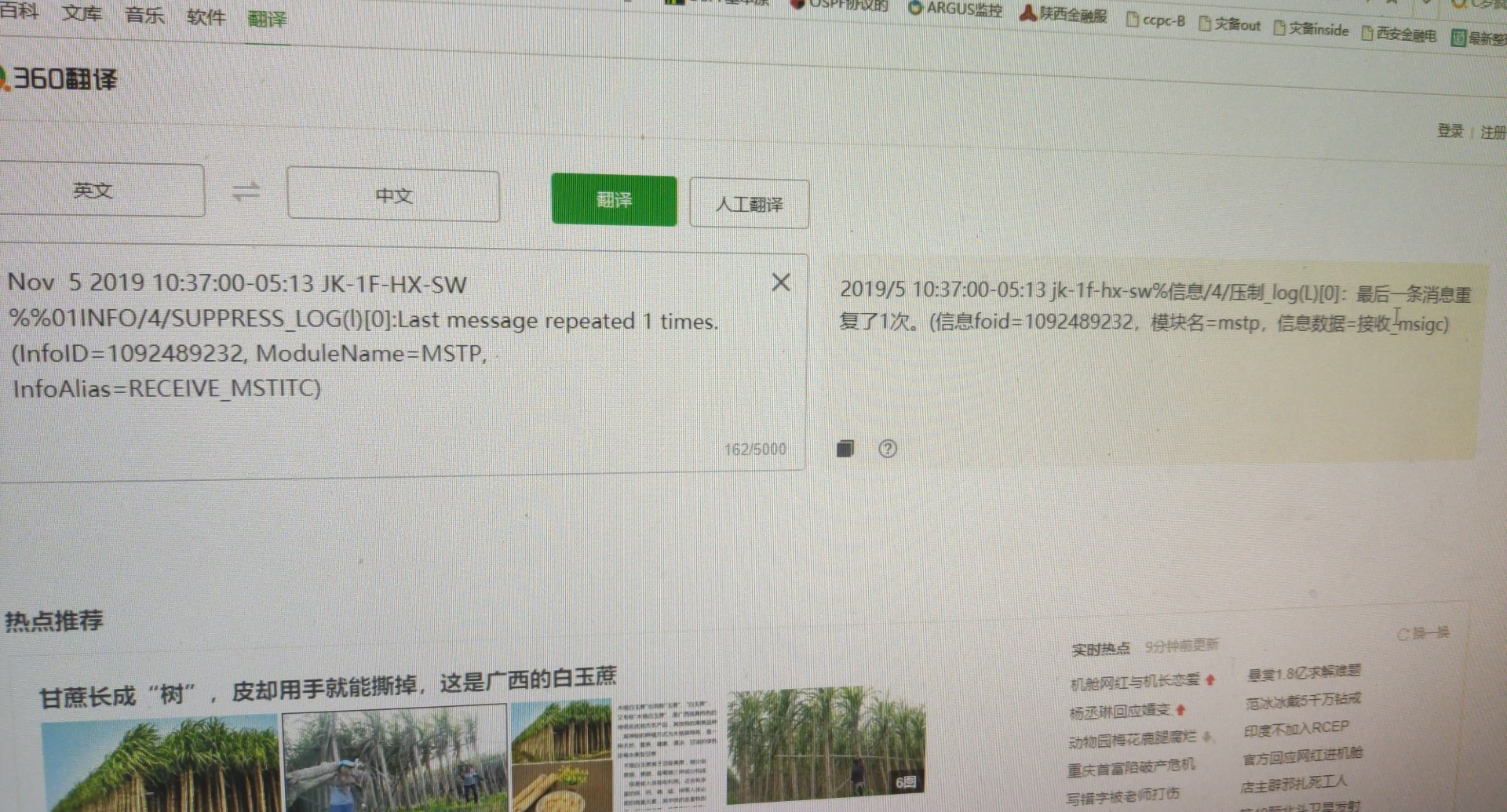Screen dimensions: 1507x812
Task: Click the green 翻译 translate button
Action: pos(614,200)
